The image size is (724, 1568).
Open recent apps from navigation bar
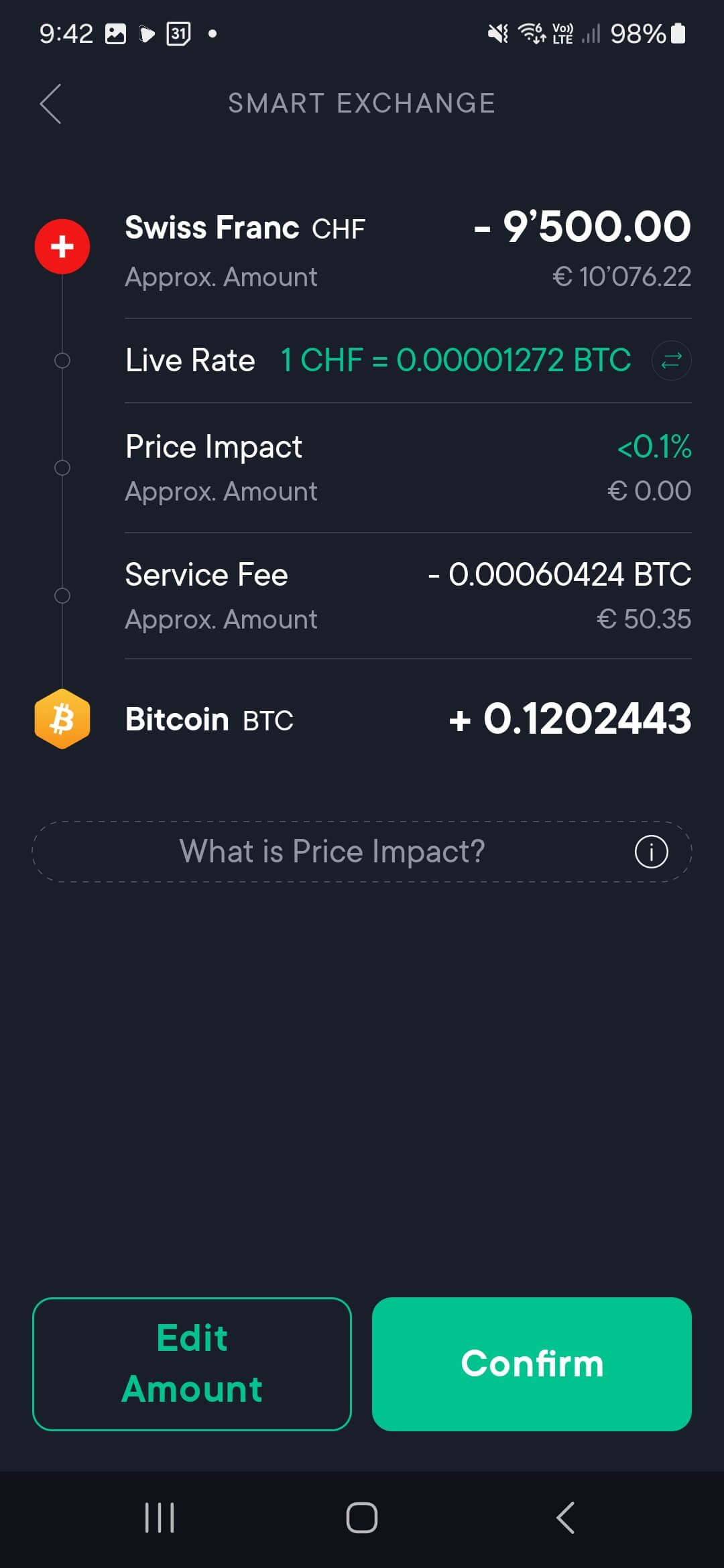click(x=160, y=1518)
